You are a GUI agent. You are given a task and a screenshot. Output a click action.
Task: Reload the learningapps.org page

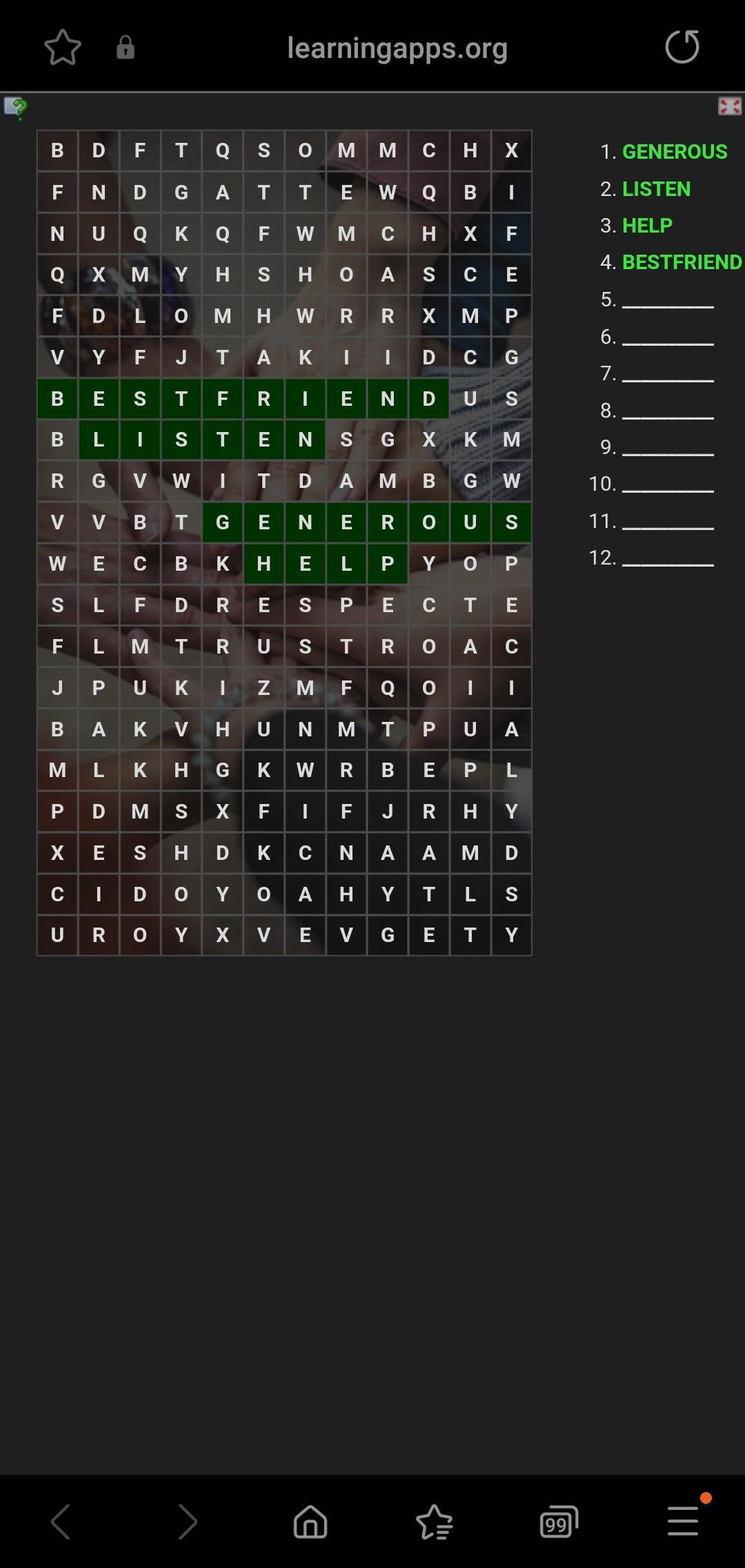[x=682, y=47]
